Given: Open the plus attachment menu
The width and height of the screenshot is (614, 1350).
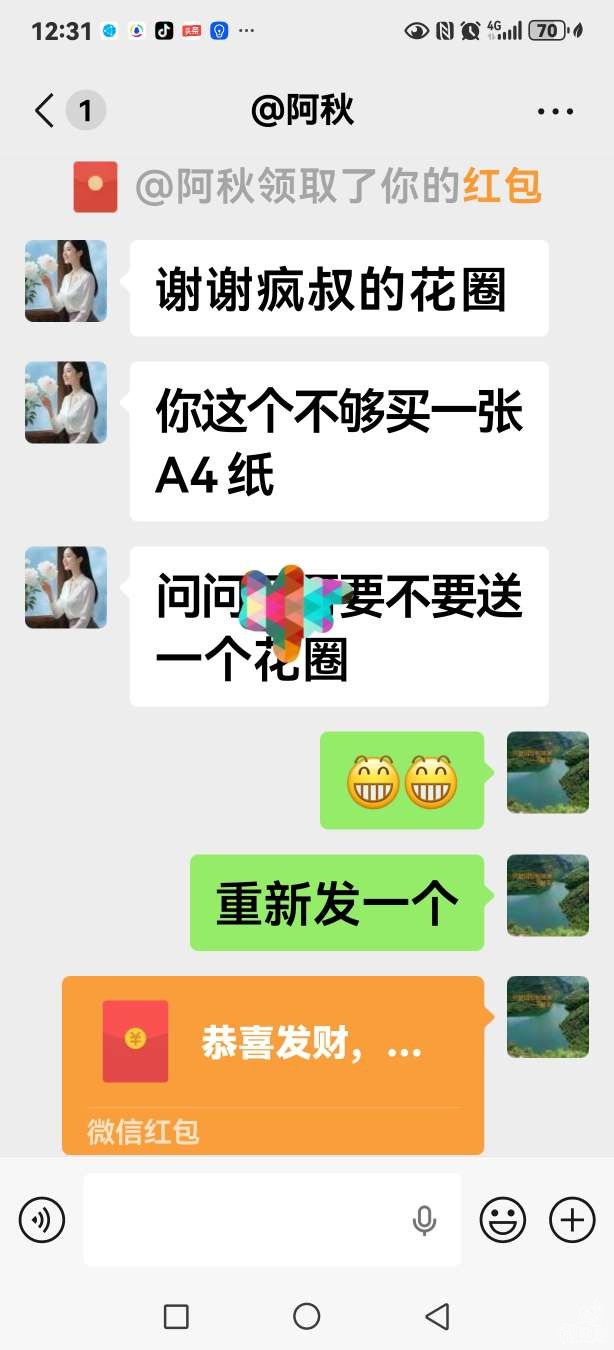Looking at the screenshot, I should click(572, 1220).
